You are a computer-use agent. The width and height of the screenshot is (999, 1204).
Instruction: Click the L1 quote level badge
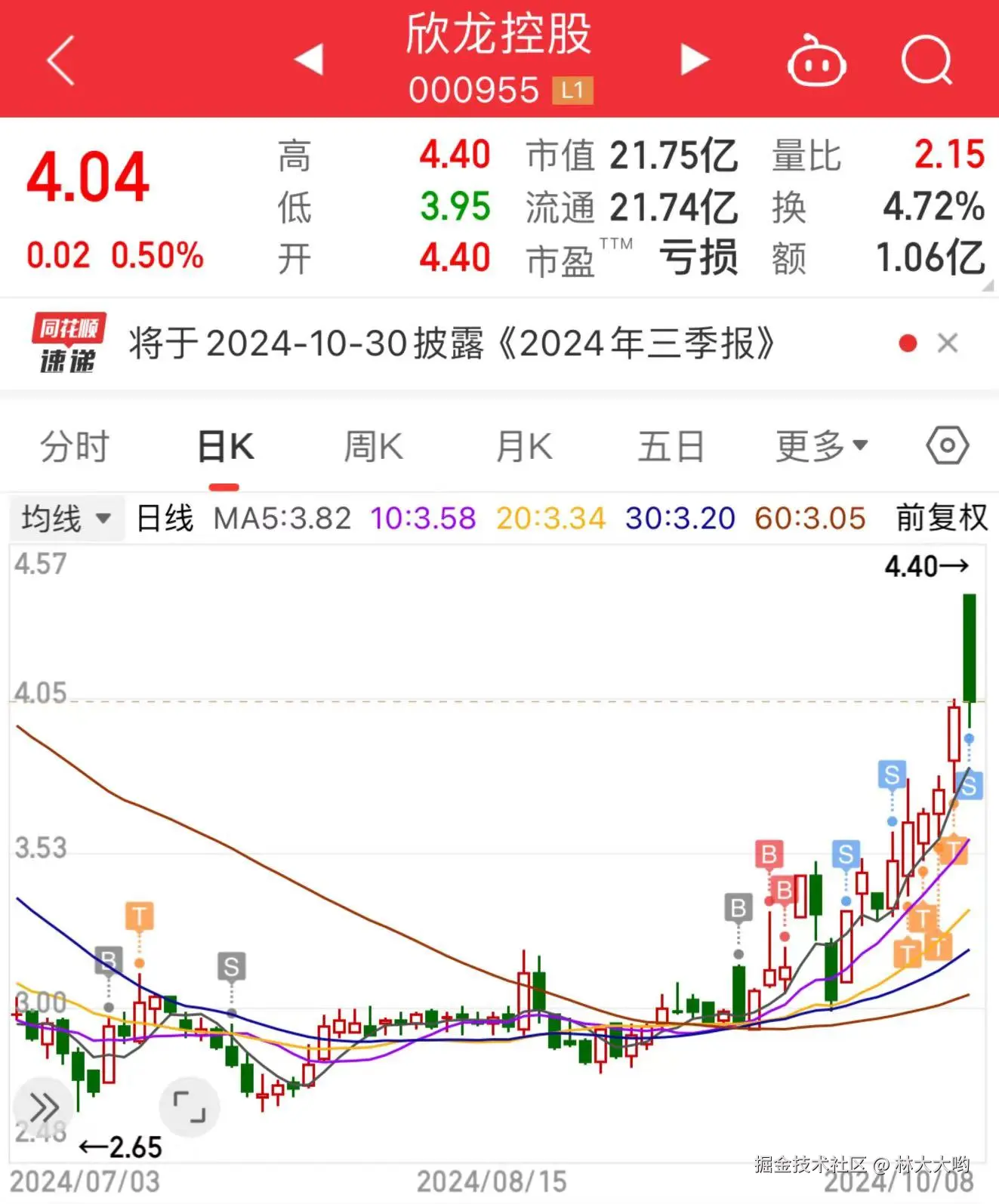tap(572, 91)
